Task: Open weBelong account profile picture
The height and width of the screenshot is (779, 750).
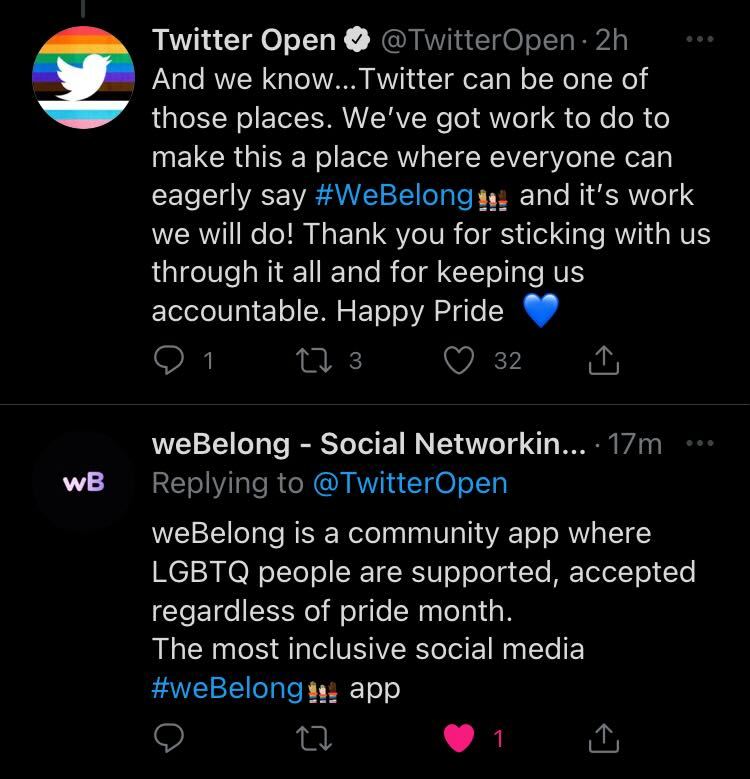Action: [x=83, y=482]
